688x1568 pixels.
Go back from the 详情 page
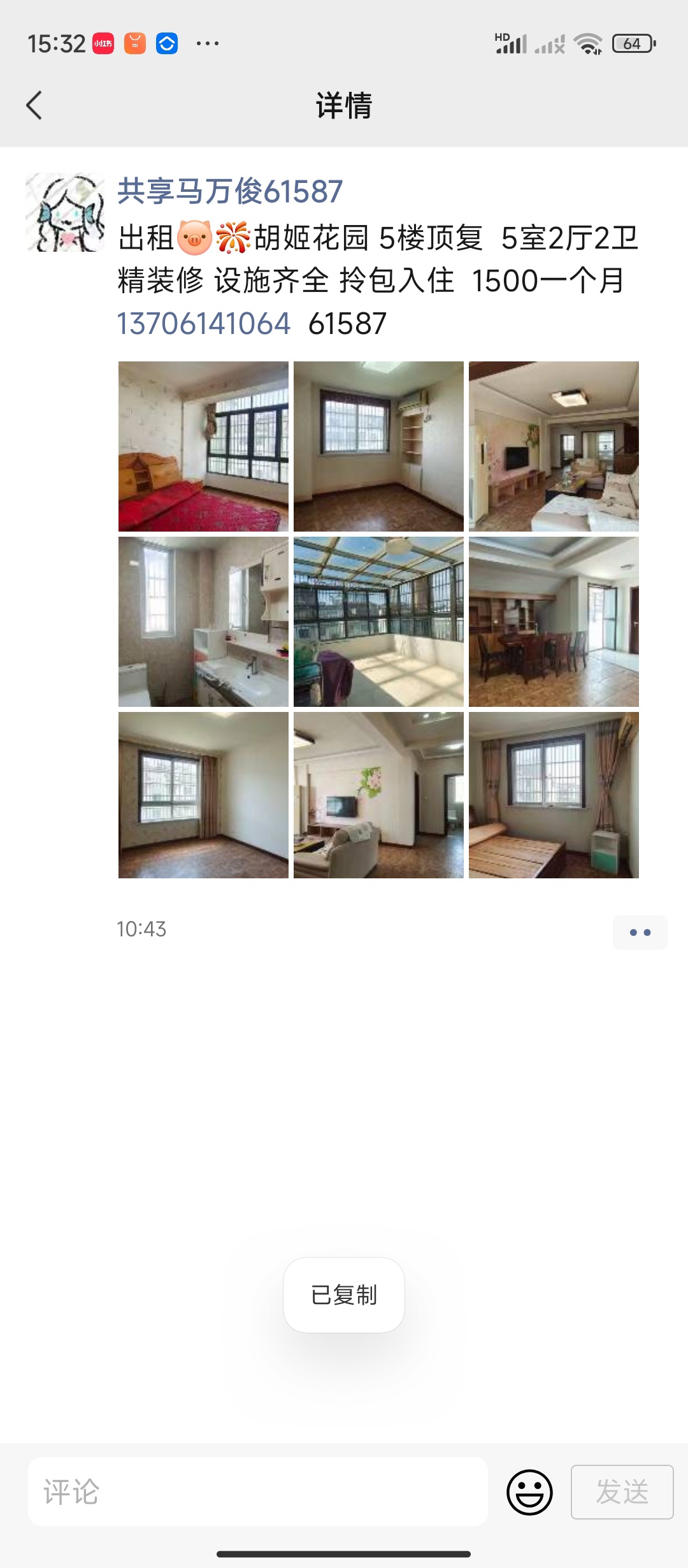click(34, 105)
